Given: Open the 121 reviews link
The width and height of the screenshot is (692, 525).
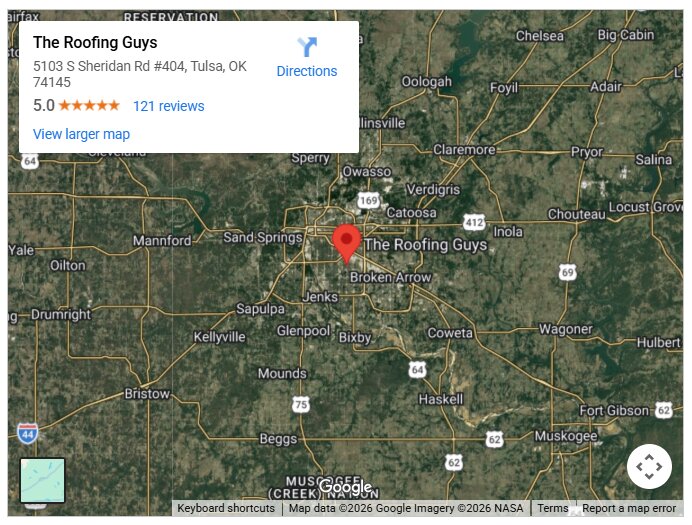Looking at the screenshot, I should click(168, 106).
